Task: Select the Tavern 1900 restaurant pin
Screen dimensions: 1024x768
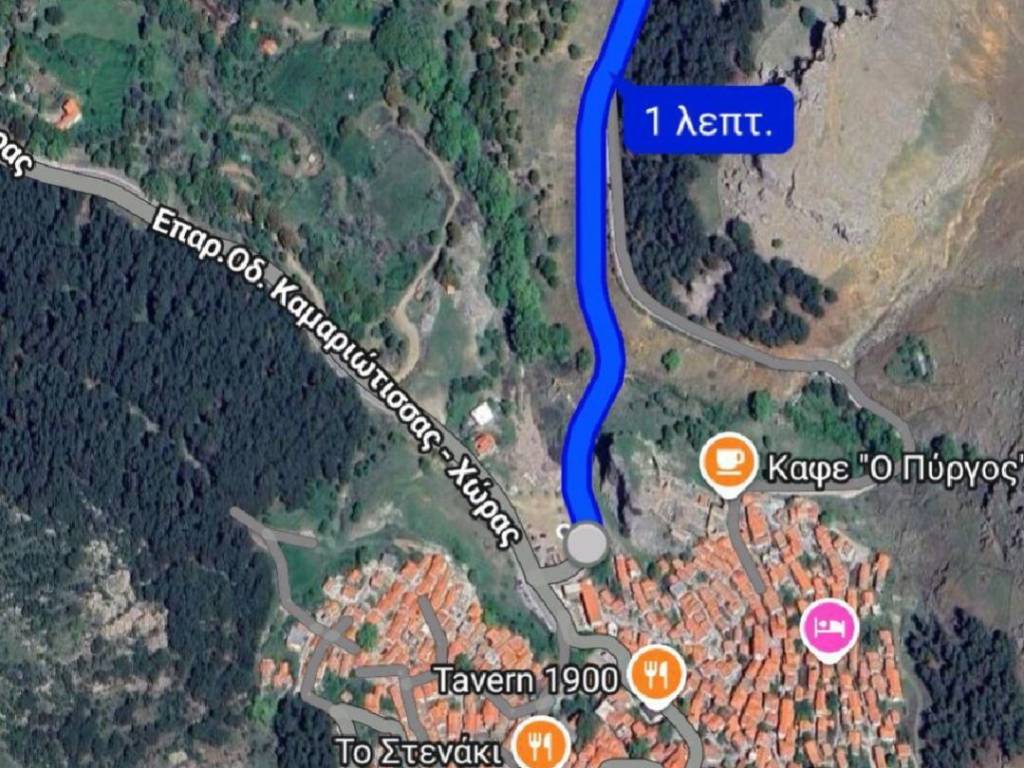Action: tap(657, 675)
